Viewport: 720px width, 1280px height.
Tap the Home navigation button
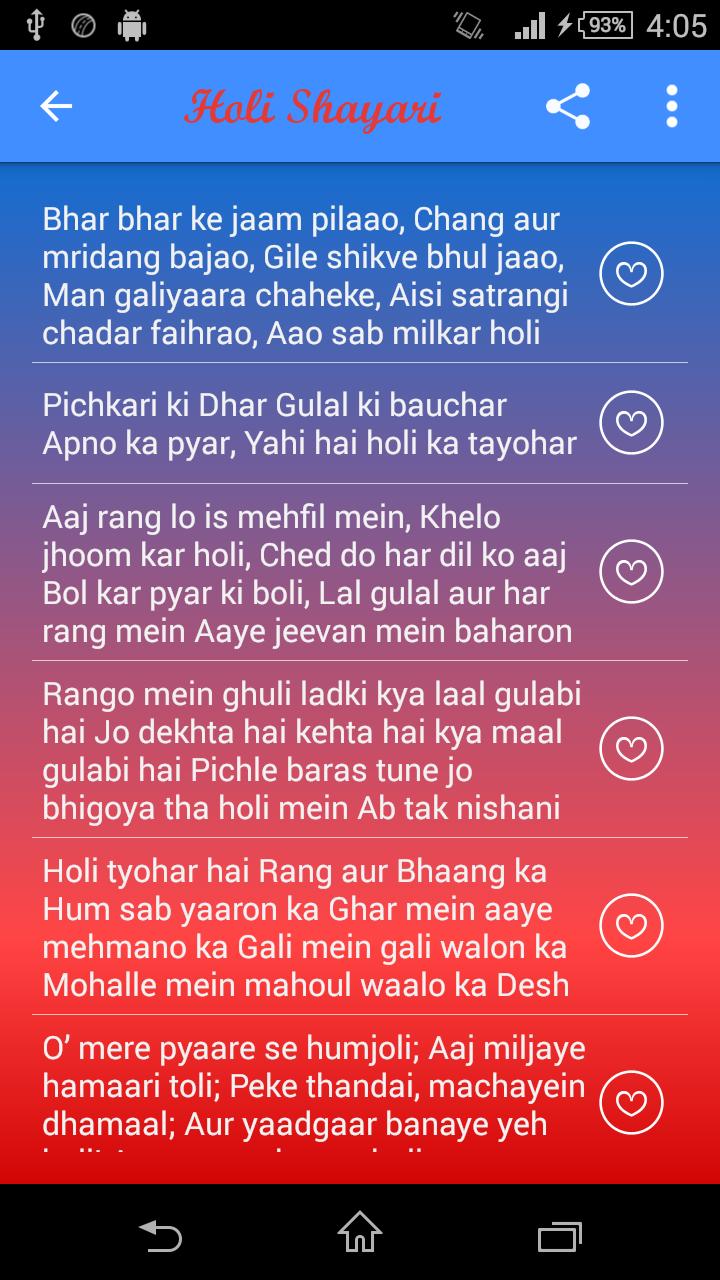(x=360, y=1233)
